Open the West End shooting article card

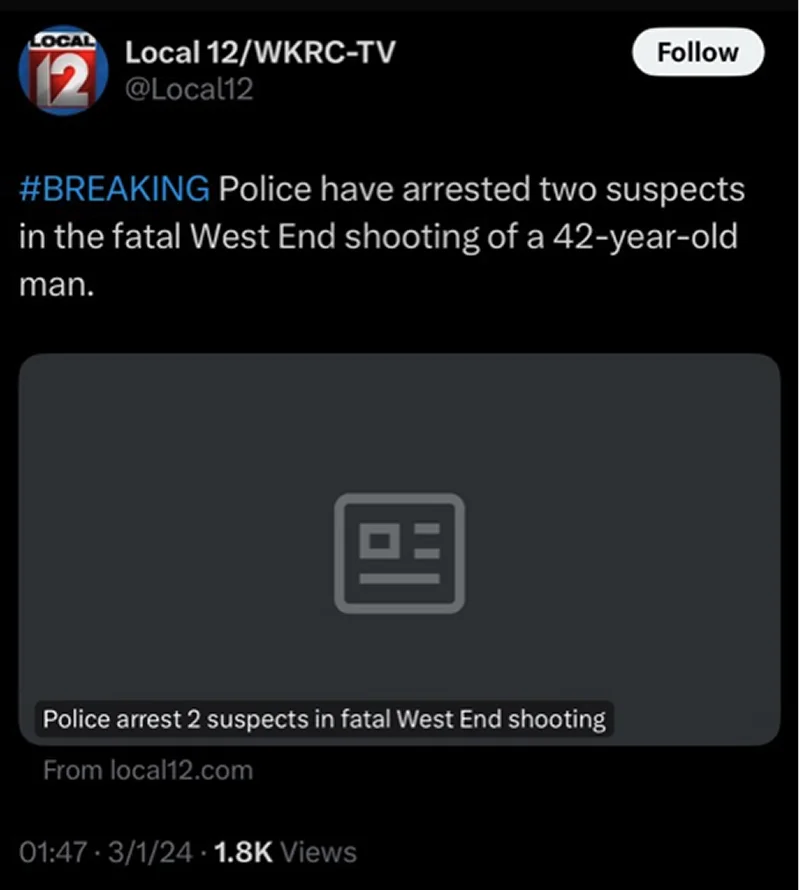point(399,550)
